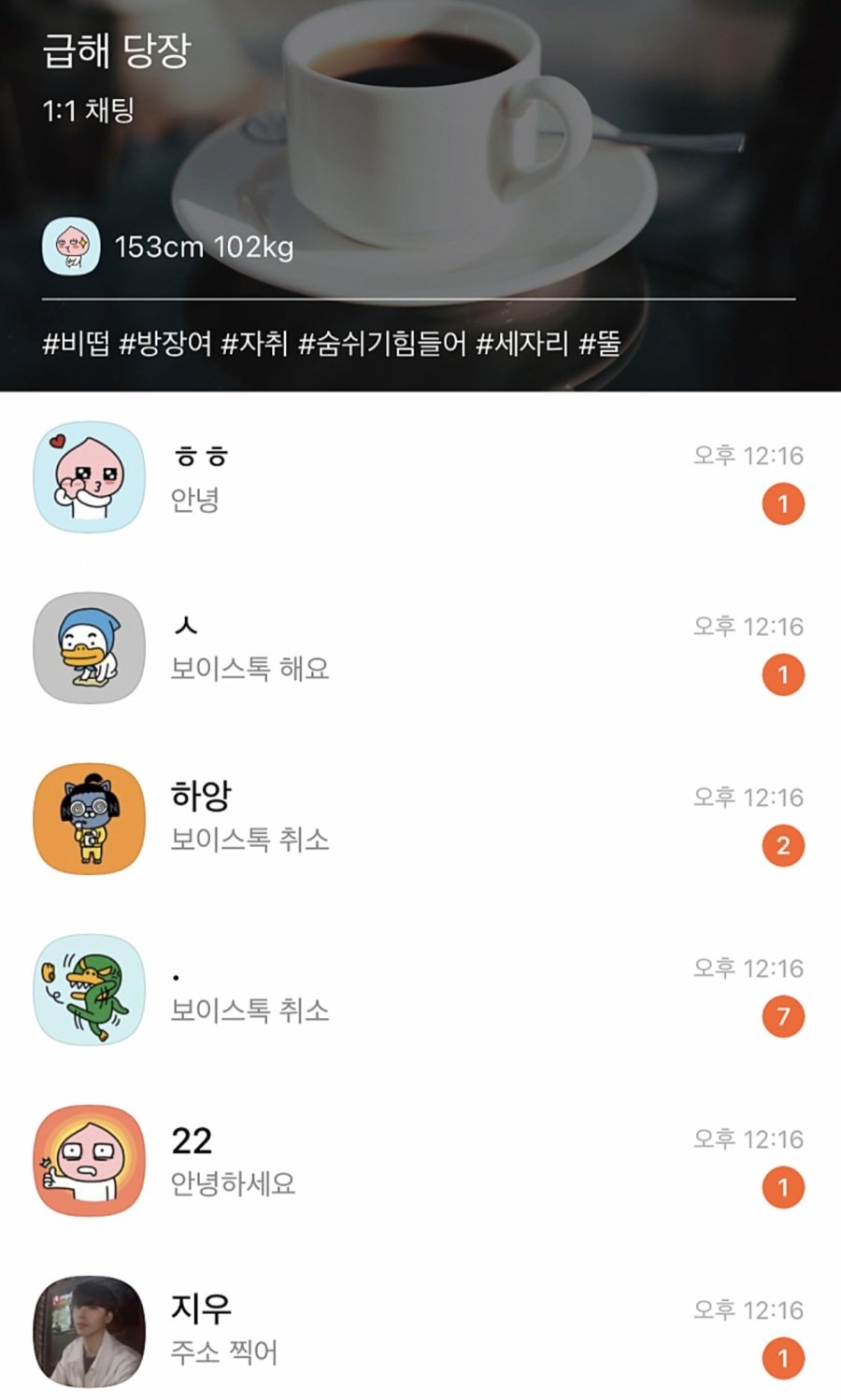Screen dimensions: 841x1400
Task: Open the chat showing 7 unread messages
Action: pos(420,991)
